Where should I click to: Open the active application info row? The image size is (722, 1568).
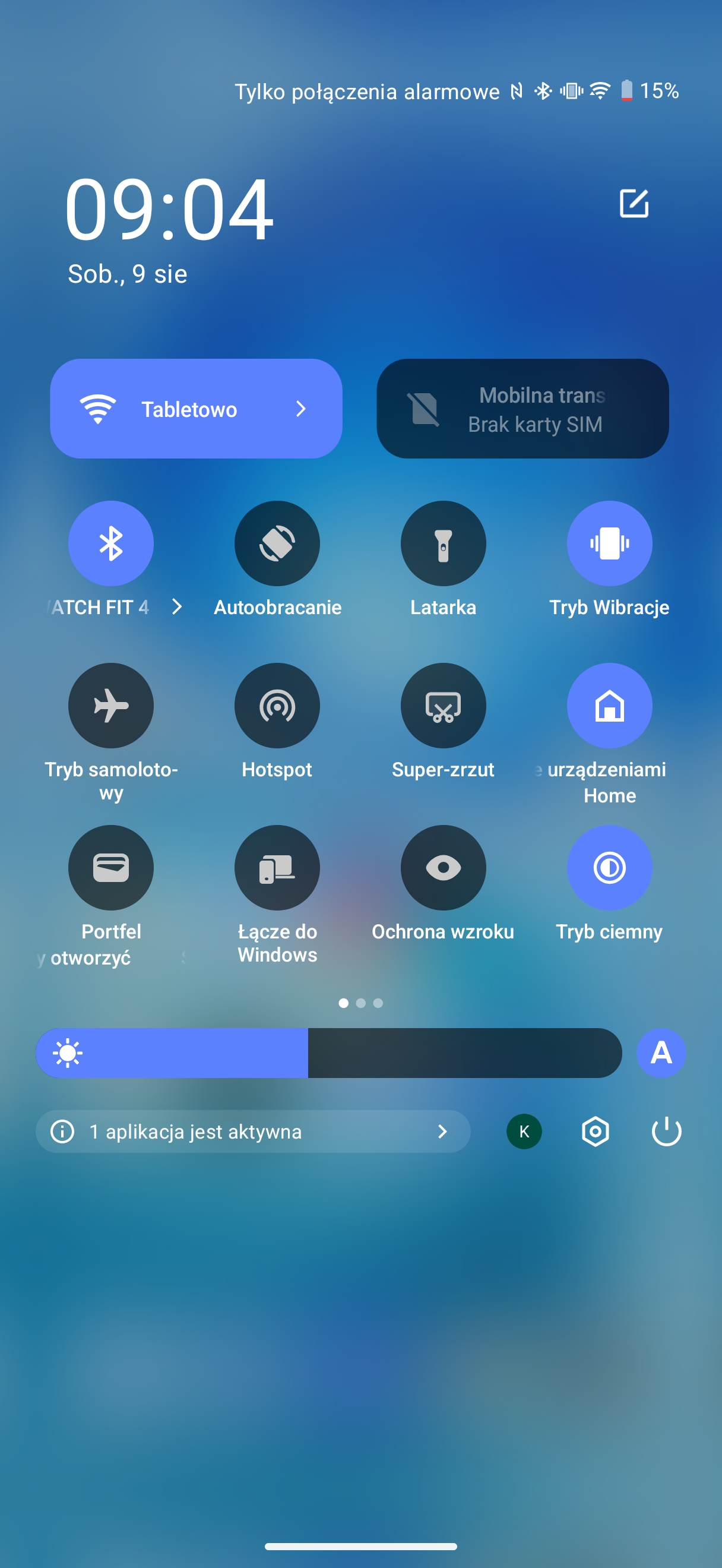click(253, 1131)
